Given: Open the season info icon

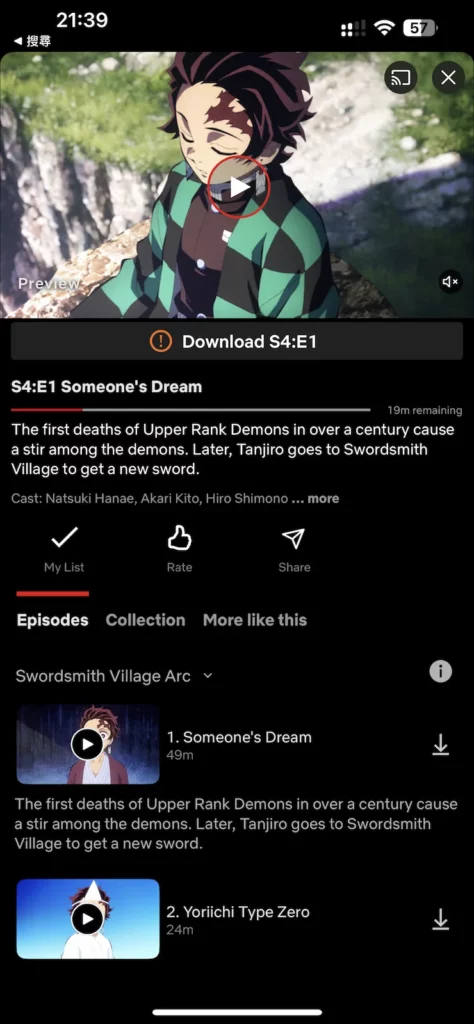Looking at the screenshot, I should (x=441, y=671).
